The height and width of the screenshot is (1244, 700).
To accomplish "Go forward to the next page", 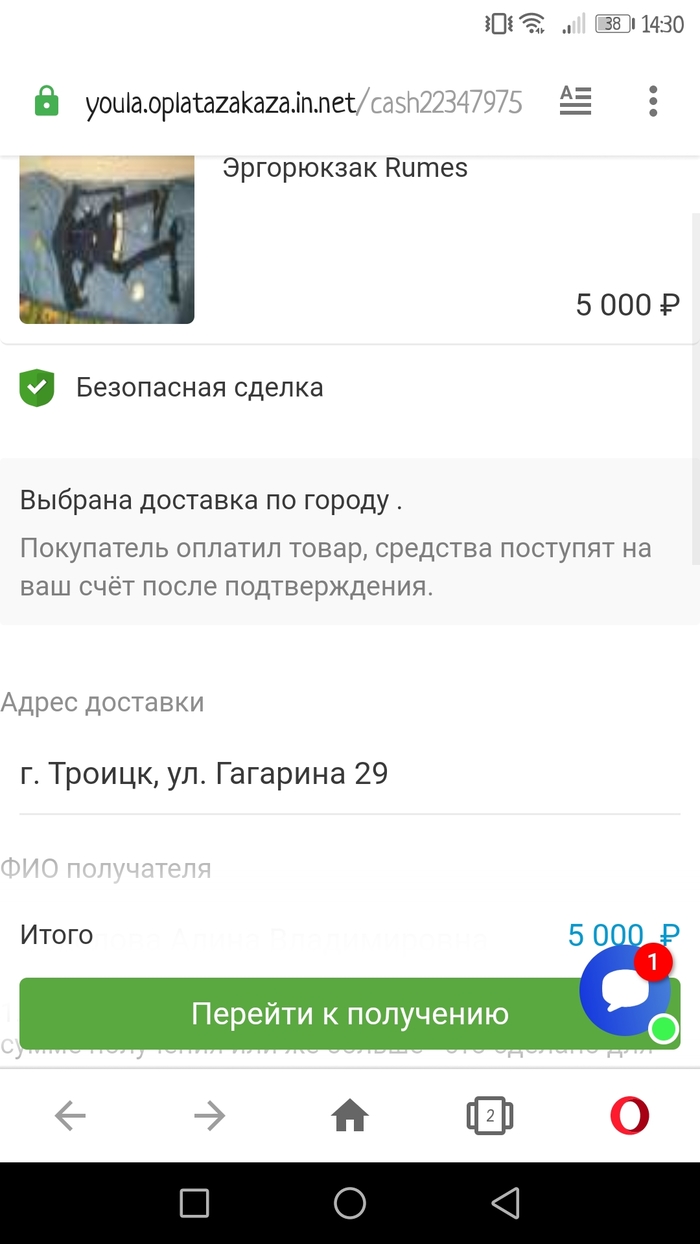I will (209, 1115).
